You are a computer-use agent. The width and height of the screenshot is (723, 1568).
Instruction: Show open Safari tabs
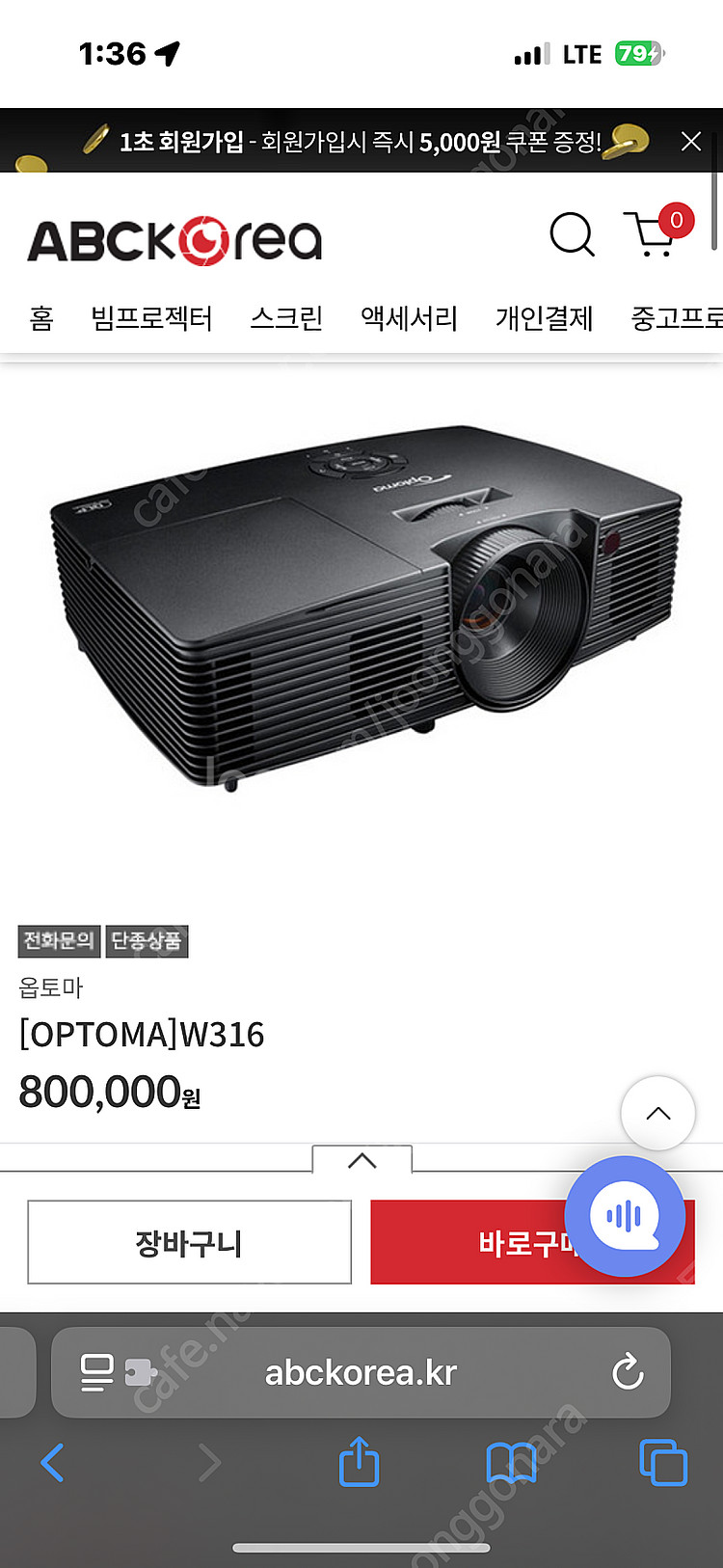click(663, 1462)
